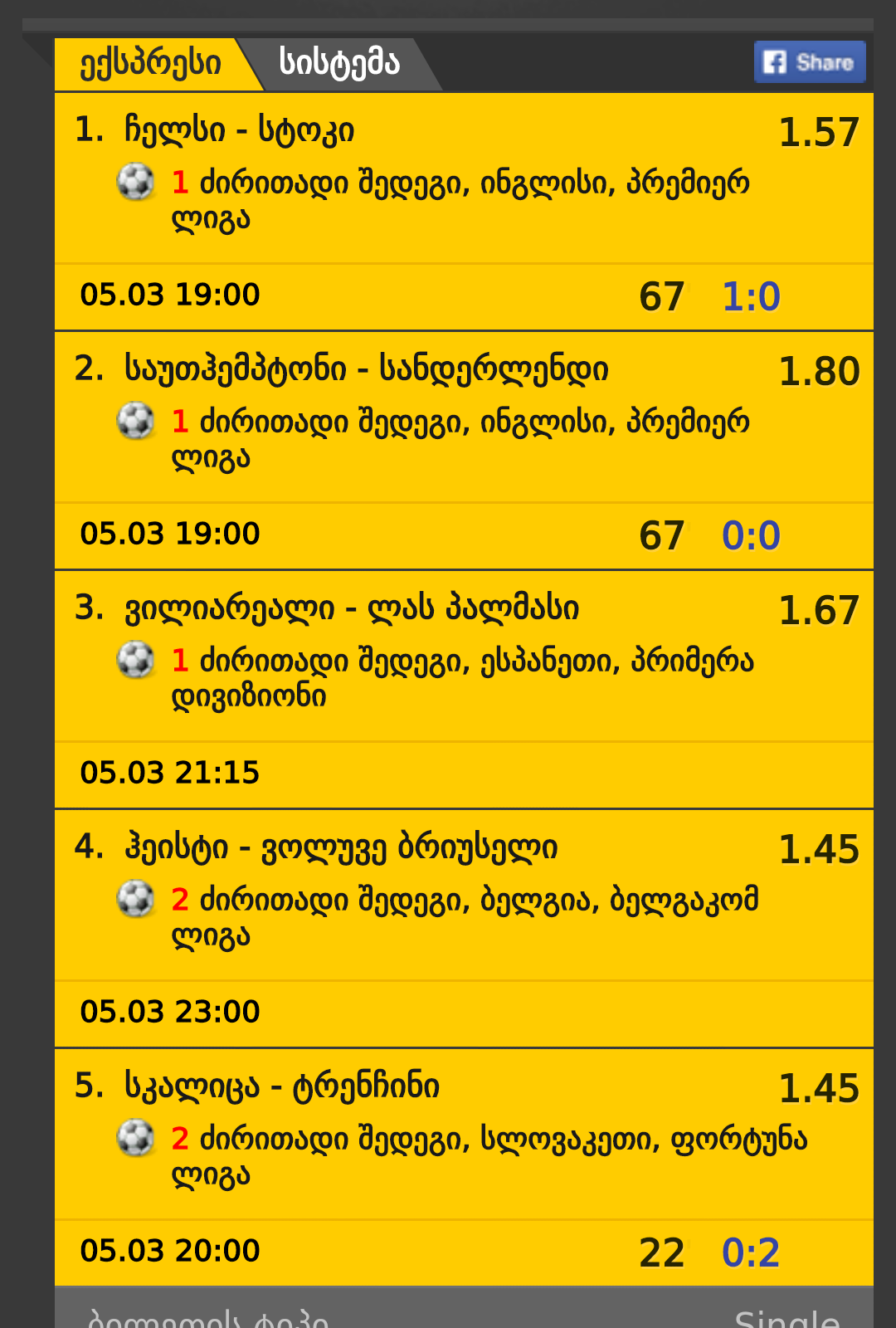Open the ვილიარეალი - ლას პალმასი match
This screenshot has width=896, height=1328.
coord(351,608)
